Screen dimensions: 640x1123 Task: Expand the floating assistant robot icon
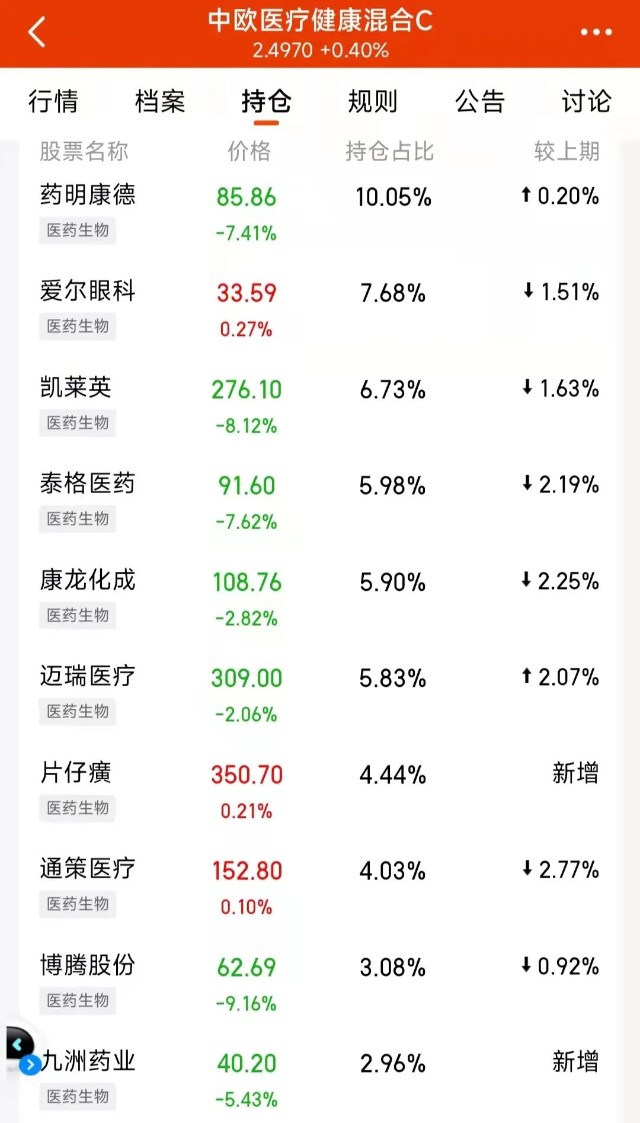(20, 1051)
